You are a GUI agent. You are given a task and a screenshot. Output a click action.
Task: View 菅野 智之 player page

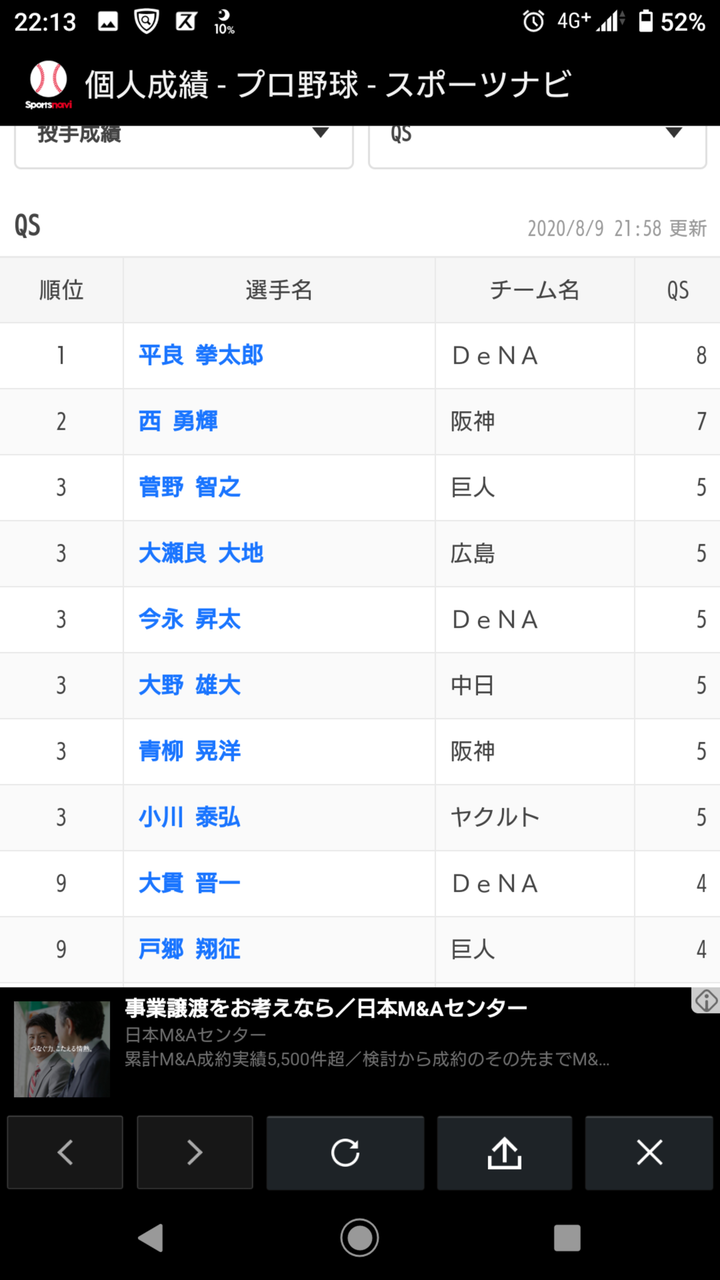click(190, 487)
